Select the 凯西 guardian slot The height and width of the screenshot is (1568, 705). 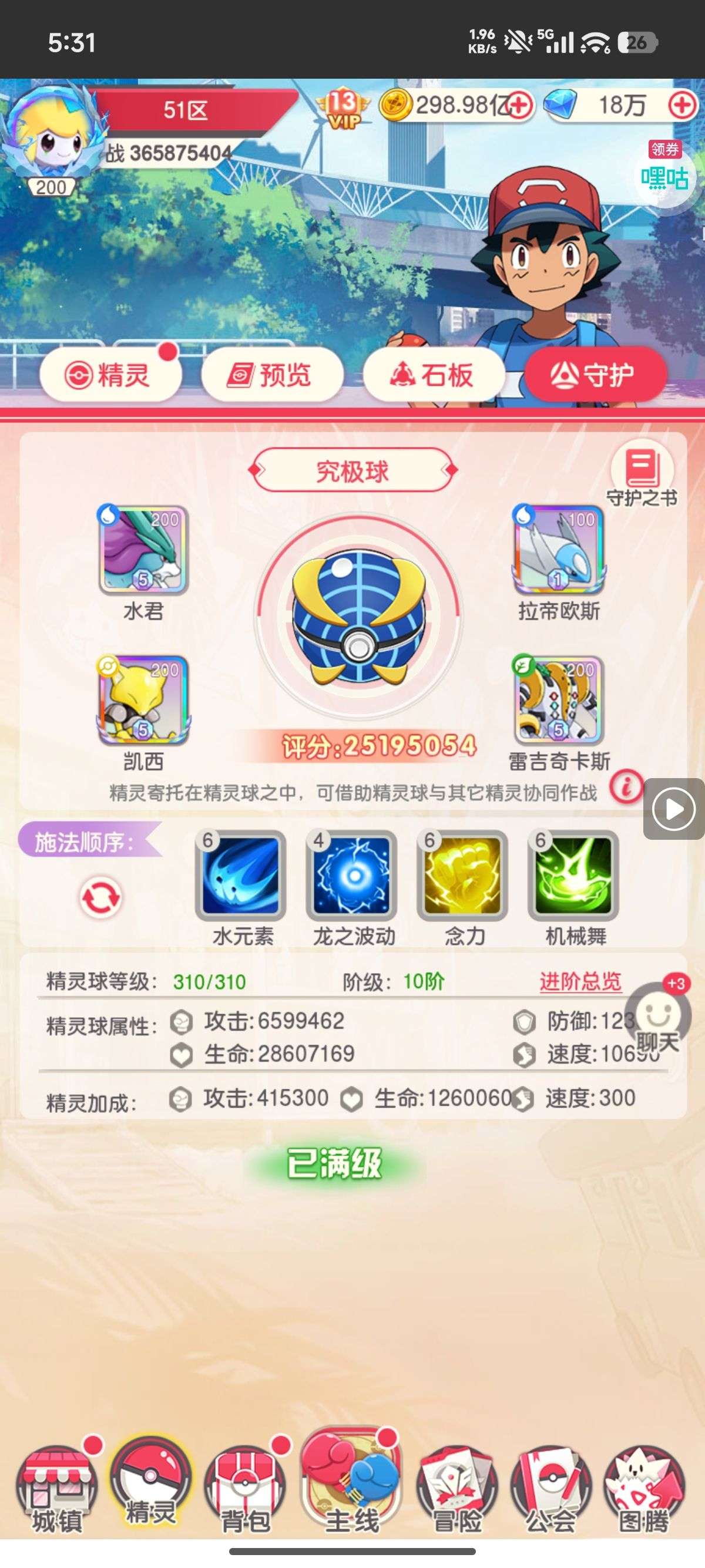click(144, 700)
